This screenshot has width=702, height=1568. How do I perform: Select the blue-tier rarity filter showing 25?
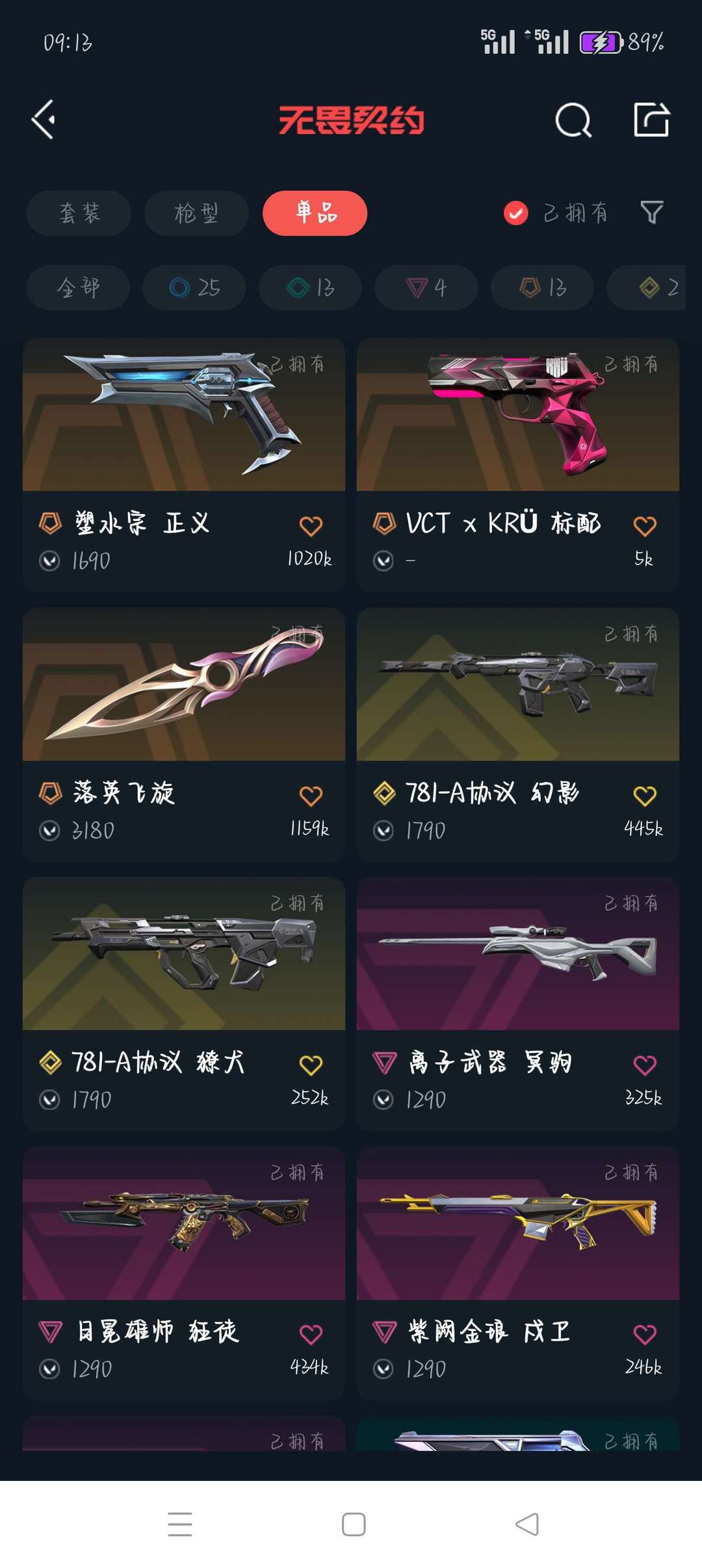pyautogui.click(x=194, y=288)
